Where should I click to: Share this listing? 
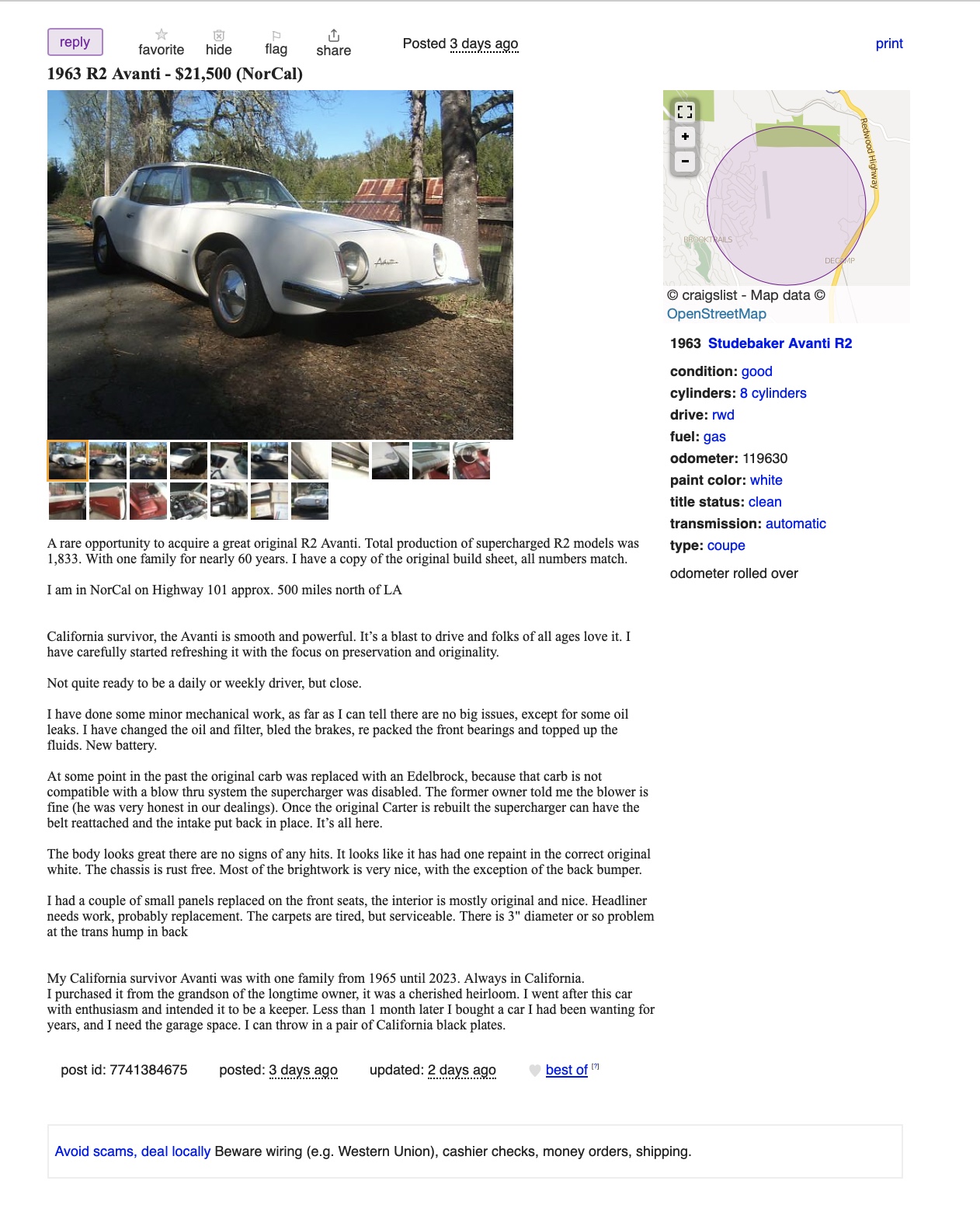333,43
